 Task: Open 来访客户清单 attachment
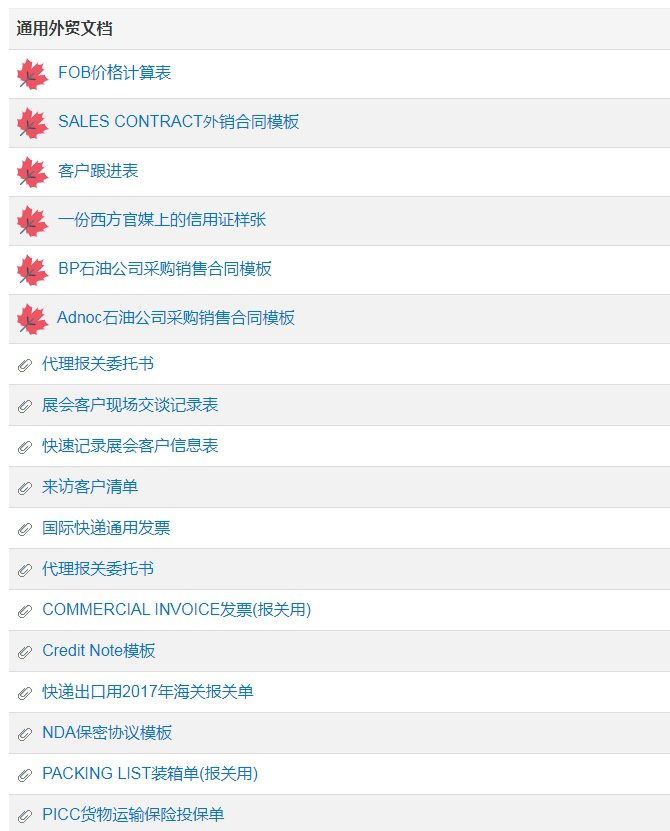(x=90, y=487)
